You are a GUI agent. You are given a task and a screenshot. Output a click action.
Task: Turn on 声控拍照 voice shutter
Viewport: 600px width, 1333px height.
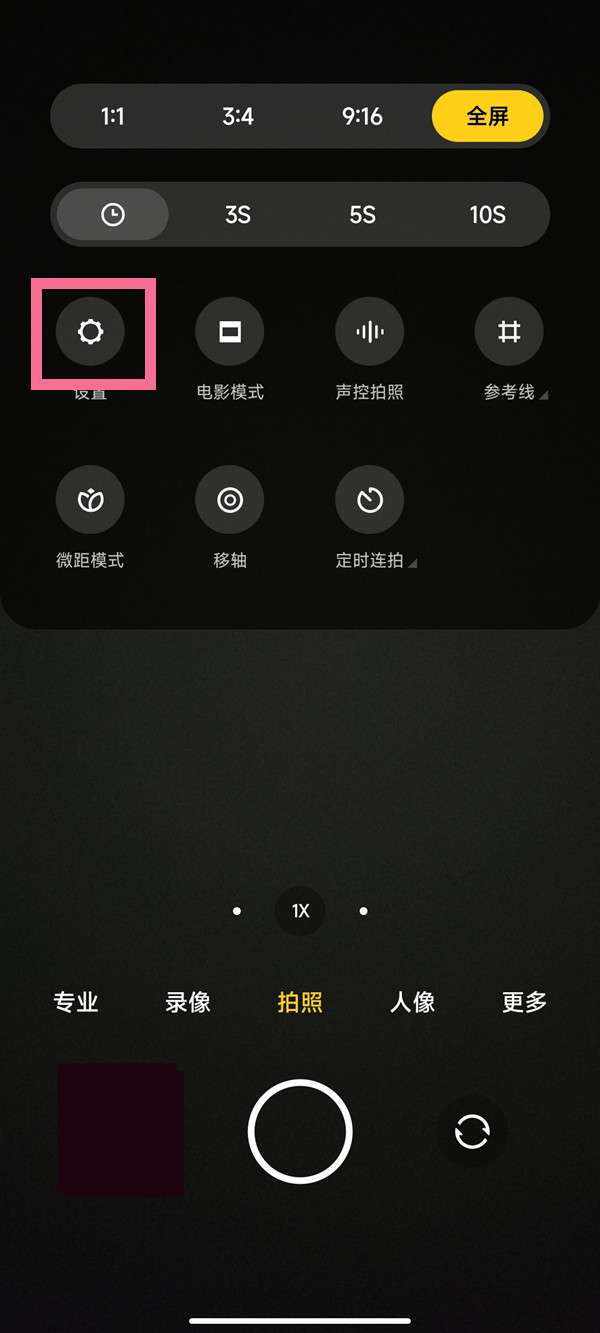(x=370, y=331)
